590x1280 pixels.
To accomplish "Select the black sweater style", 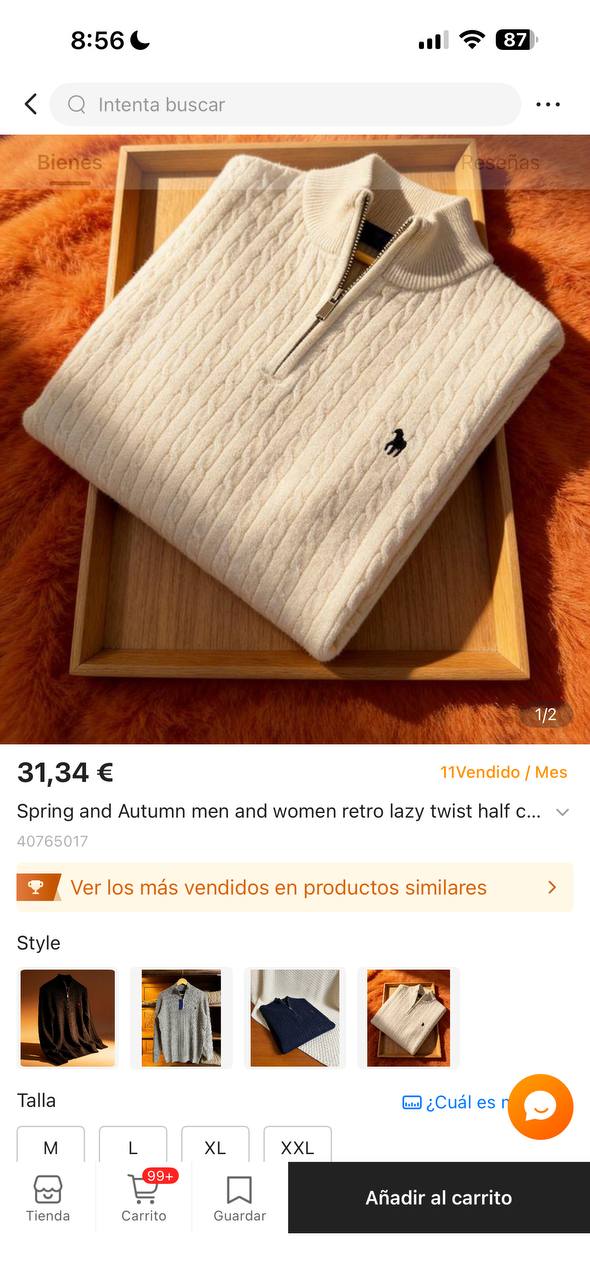I will point(67,1018).
